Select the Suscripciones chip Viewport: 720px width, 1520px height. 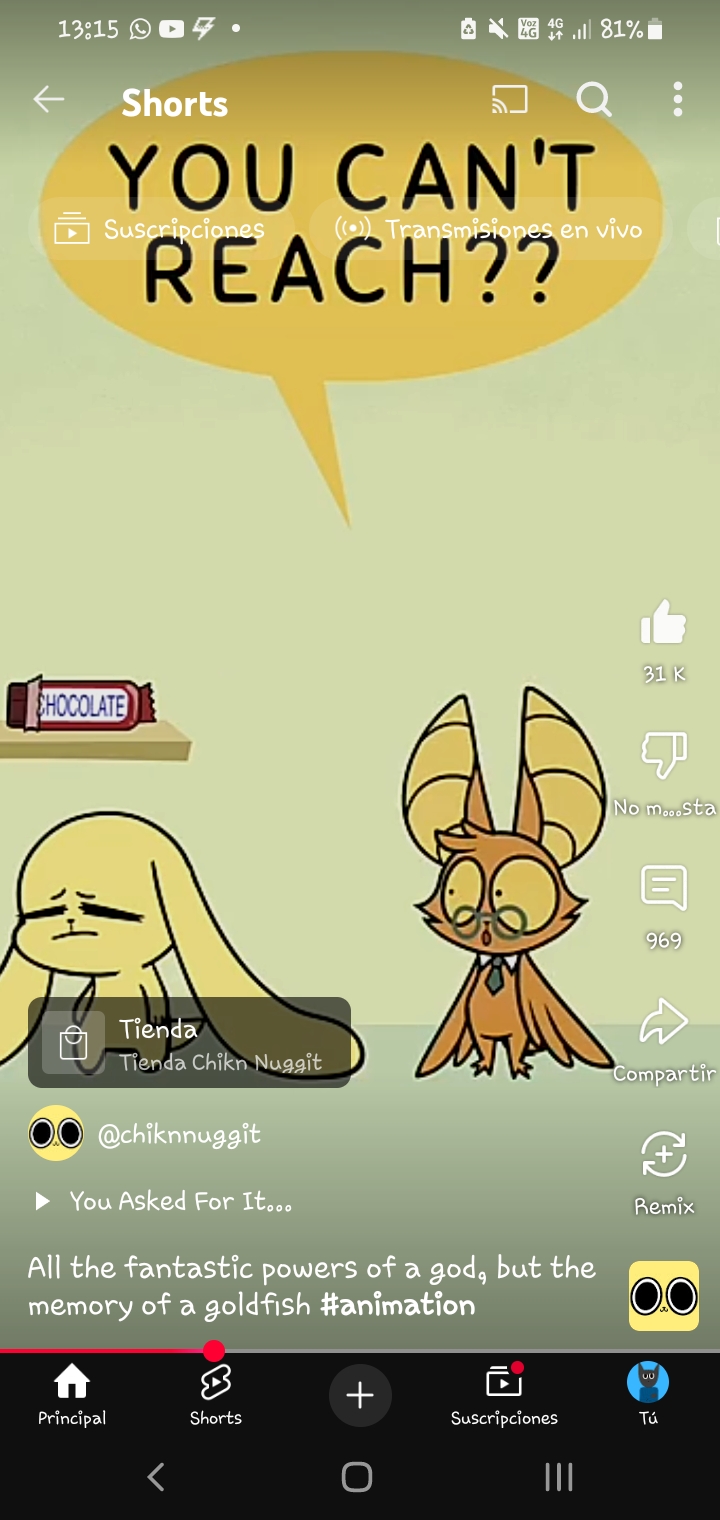(x=160, y=229)
